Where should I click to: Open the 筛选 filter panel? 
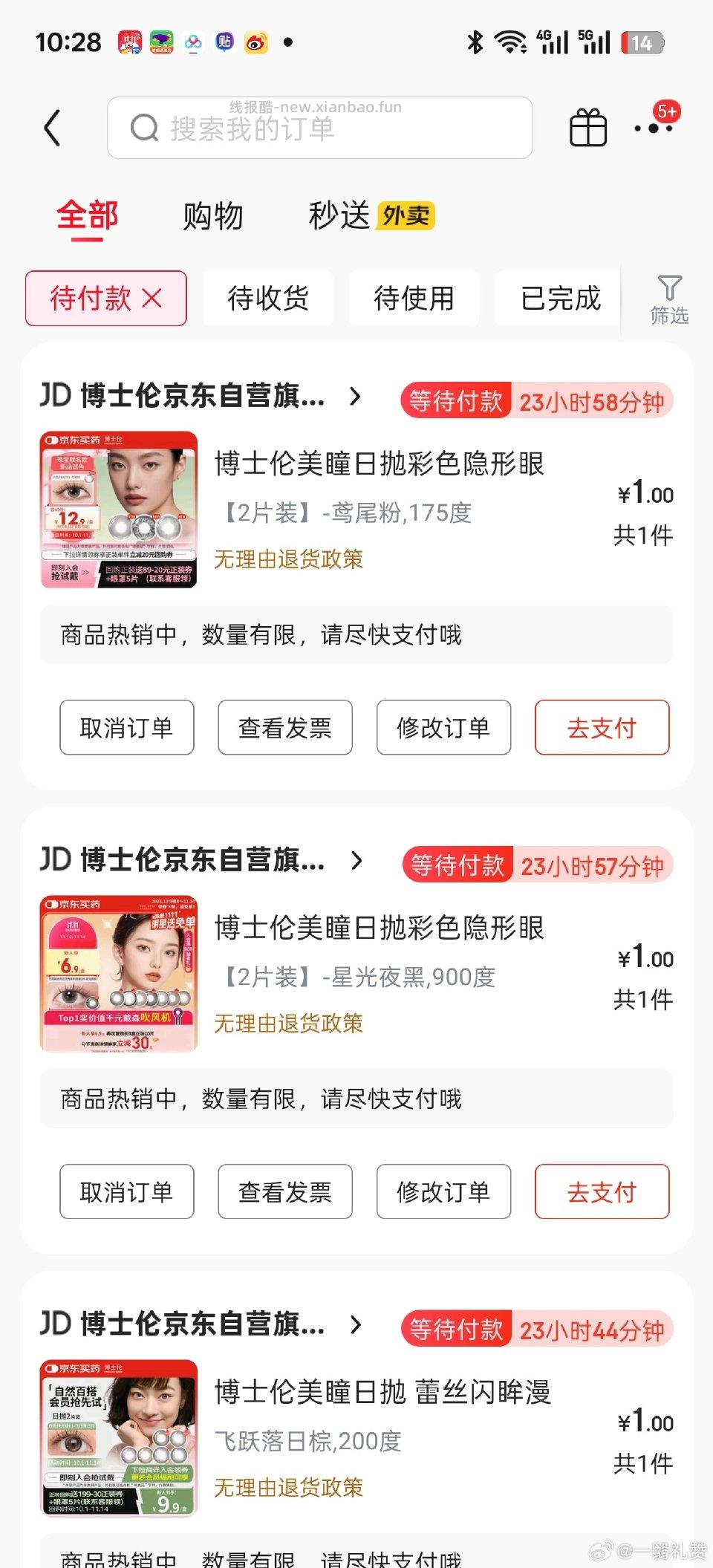click(669, 297)
